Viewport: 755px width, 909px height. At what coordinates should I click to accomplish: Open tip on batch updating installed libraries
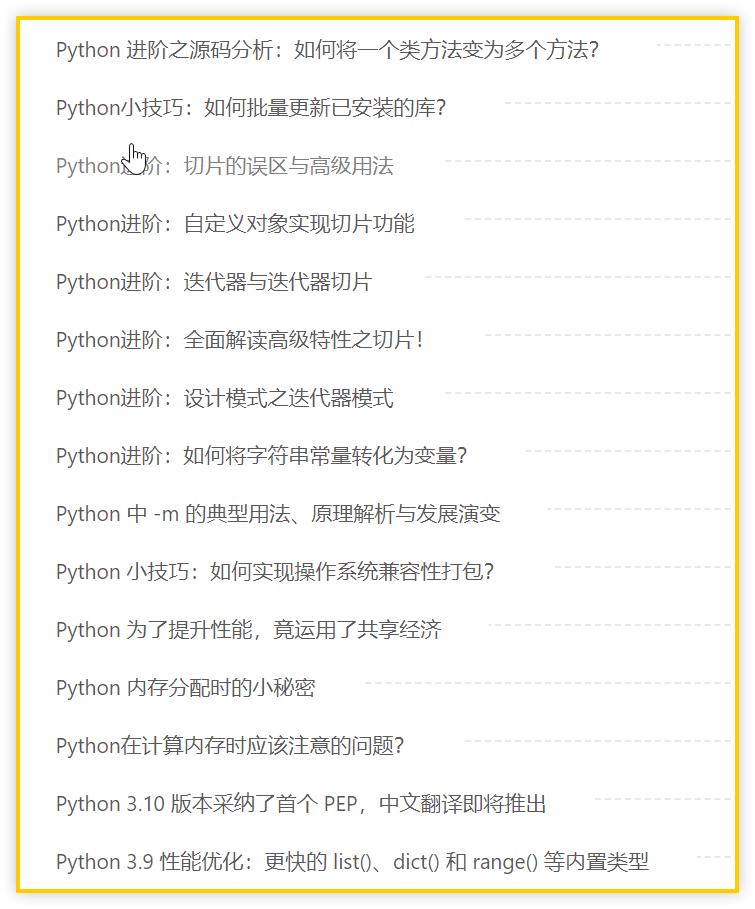(250, 108)
